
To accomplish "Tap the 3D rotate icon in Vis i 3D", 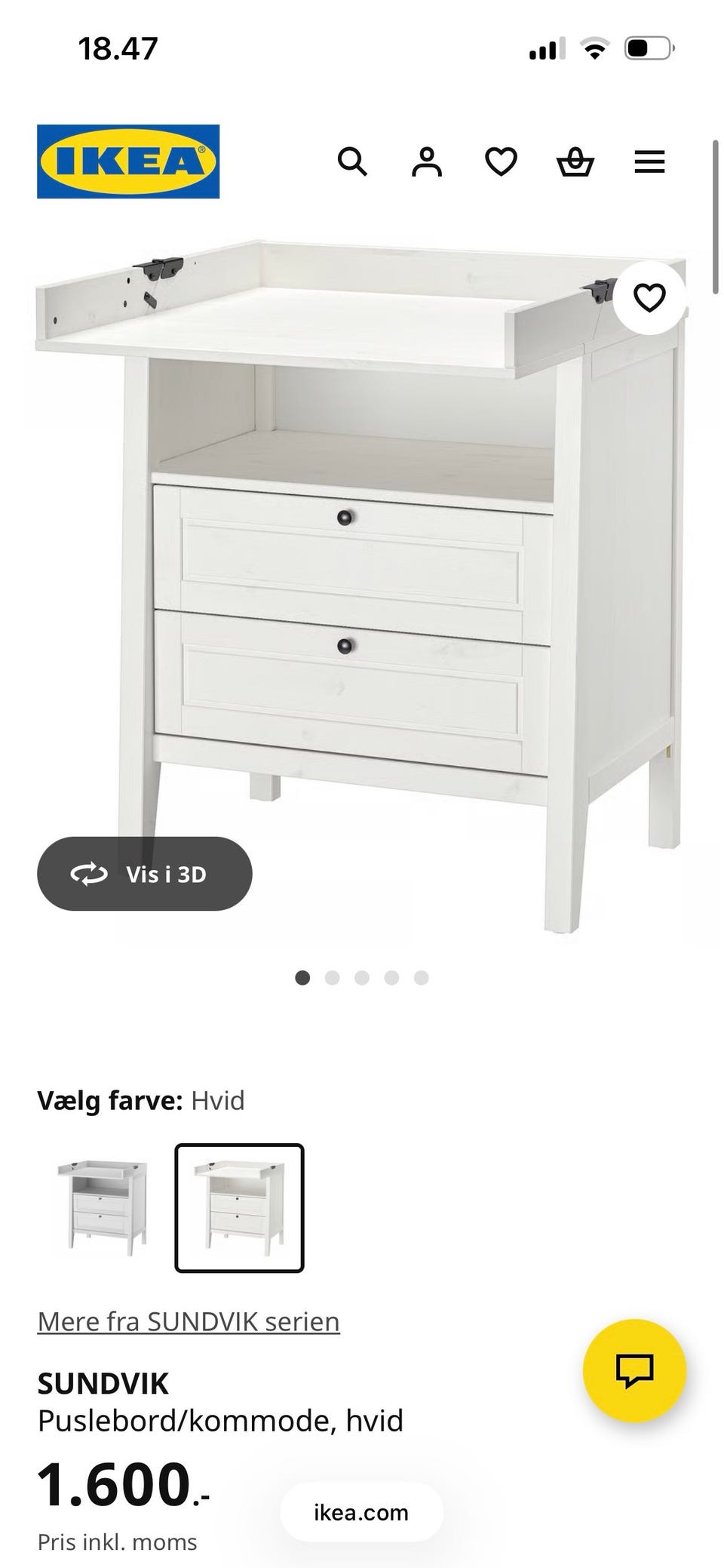I will (87, 872).
